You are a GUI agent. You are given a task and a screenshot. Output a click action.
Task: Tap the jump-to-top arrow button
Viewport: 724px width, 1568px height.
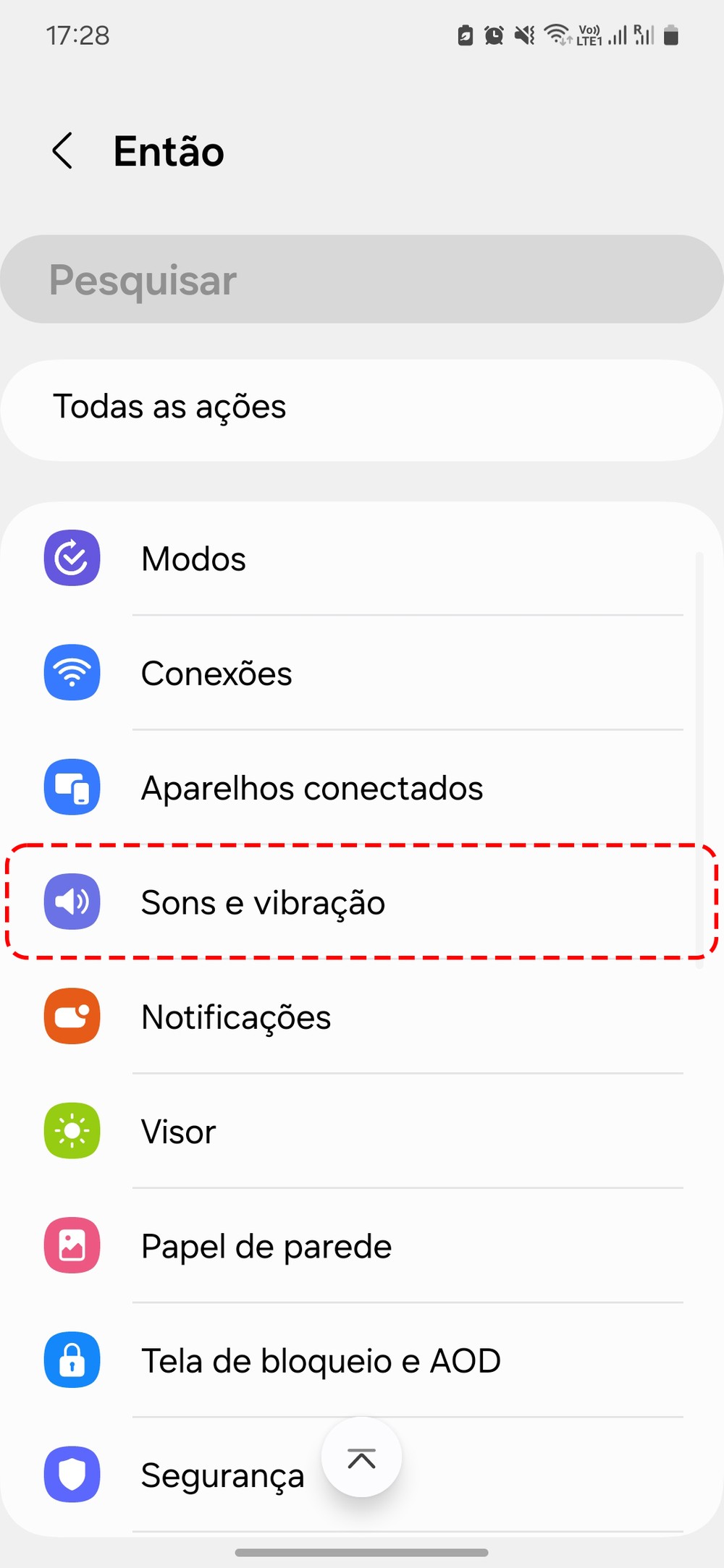(361, 1458)
